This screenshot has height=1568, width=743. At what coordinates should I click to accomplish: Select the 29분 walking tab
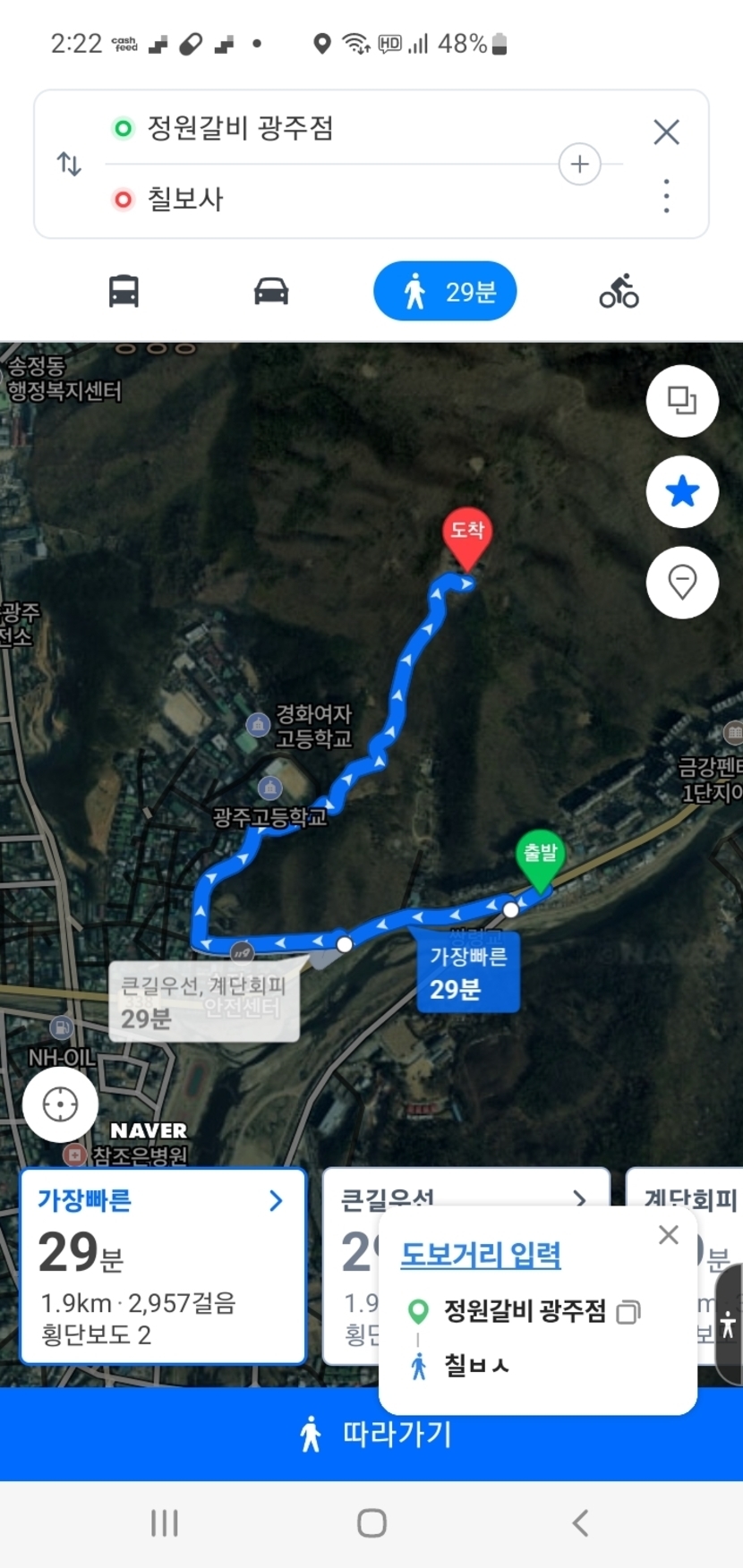pyautogui.click(x=445, y=292)
